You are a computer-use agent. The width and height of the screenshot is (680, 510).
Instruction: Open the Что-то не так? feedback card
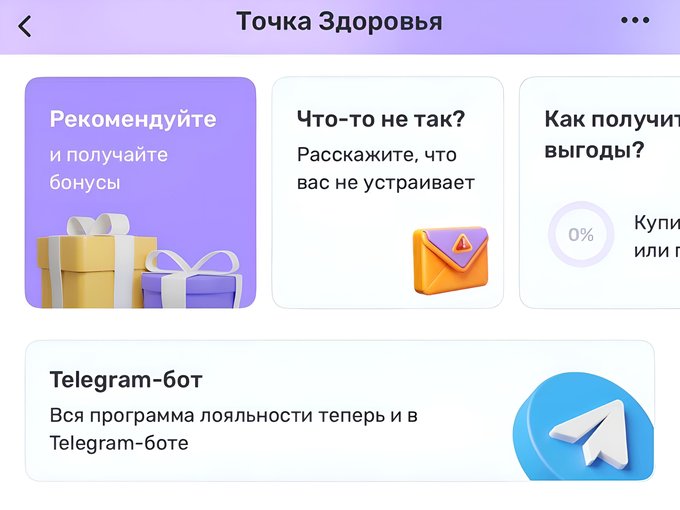point(387,192)
